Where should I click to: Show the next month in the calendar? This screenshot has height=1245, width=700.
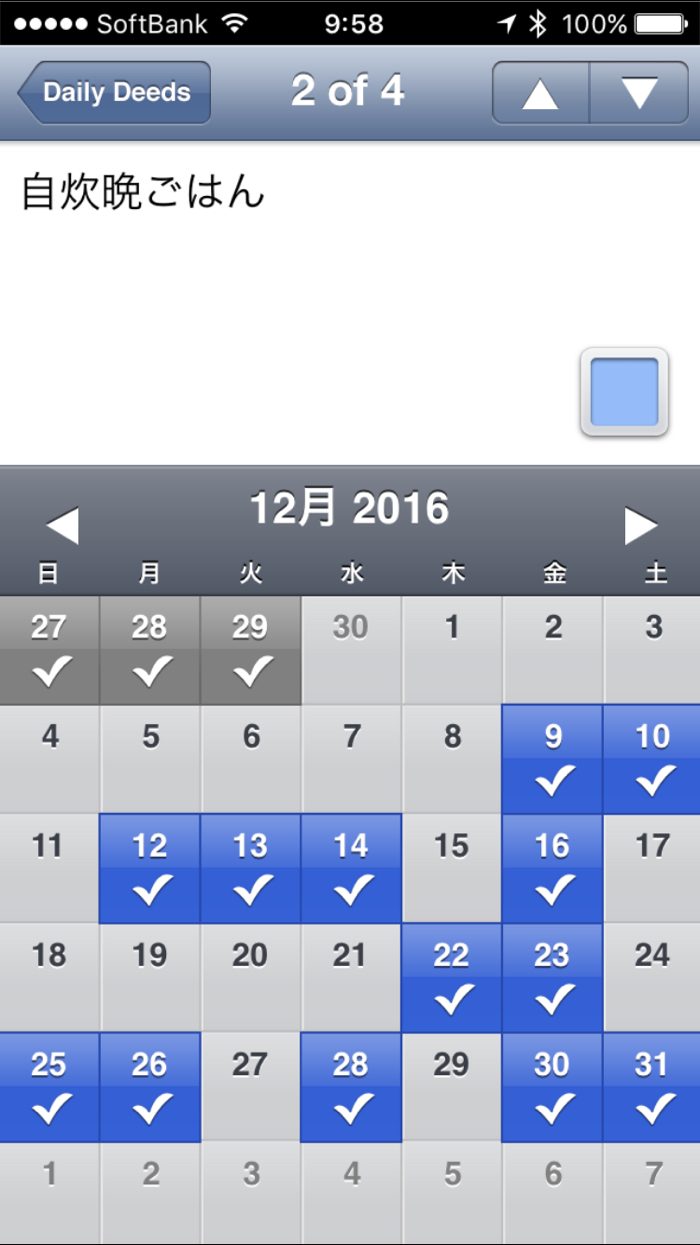coord(640,525)
